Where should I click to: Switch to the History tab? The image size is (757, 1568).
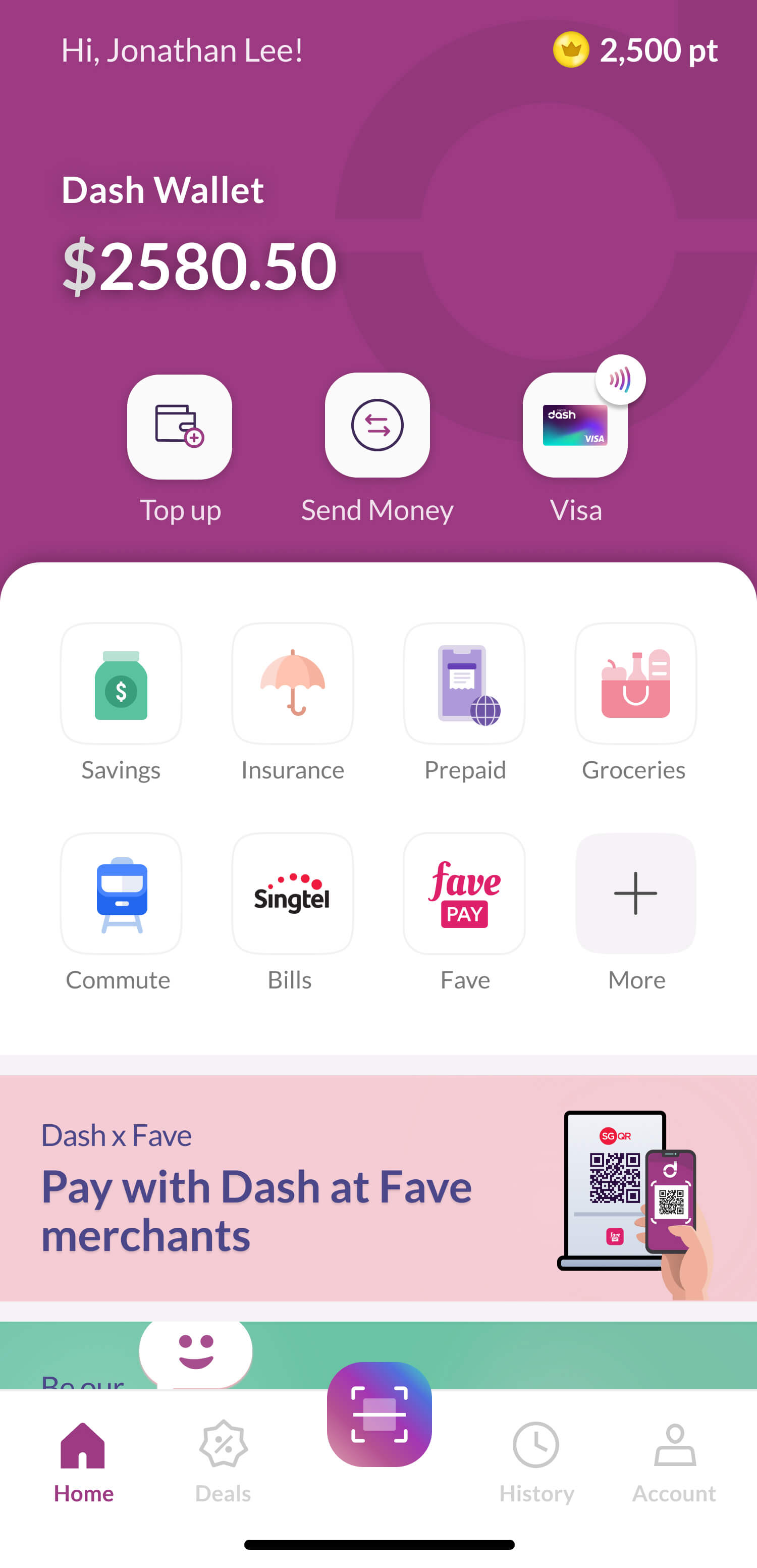click(536, 1461)
